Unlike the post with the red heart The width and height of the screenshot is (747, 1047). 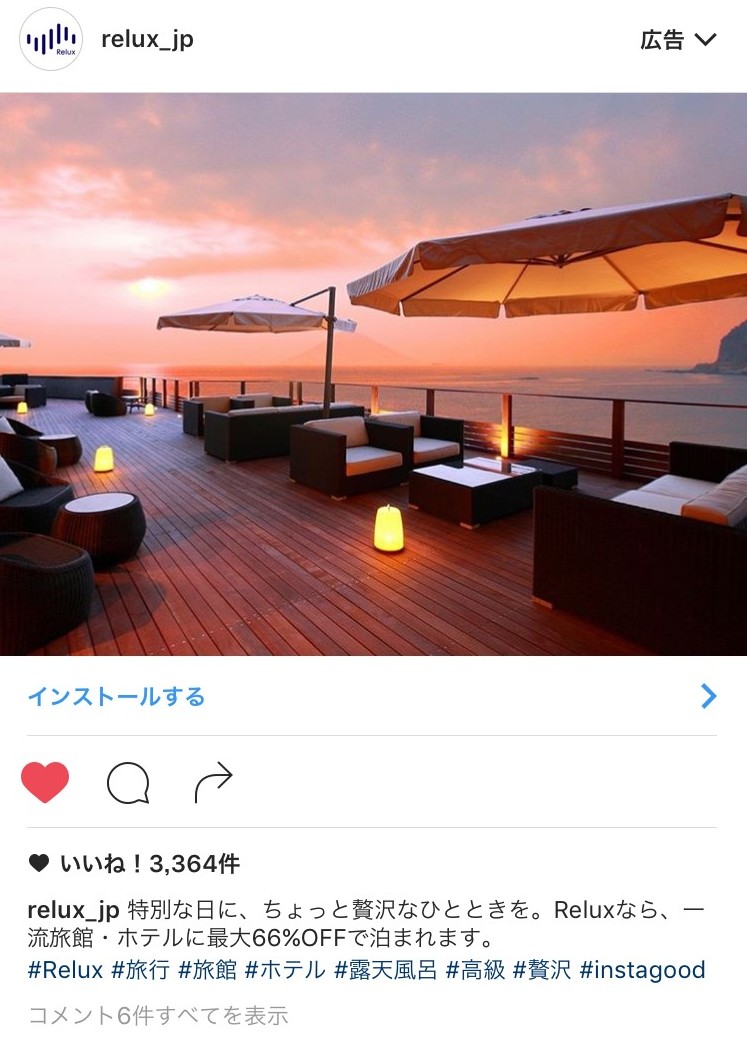pos(45,782)
